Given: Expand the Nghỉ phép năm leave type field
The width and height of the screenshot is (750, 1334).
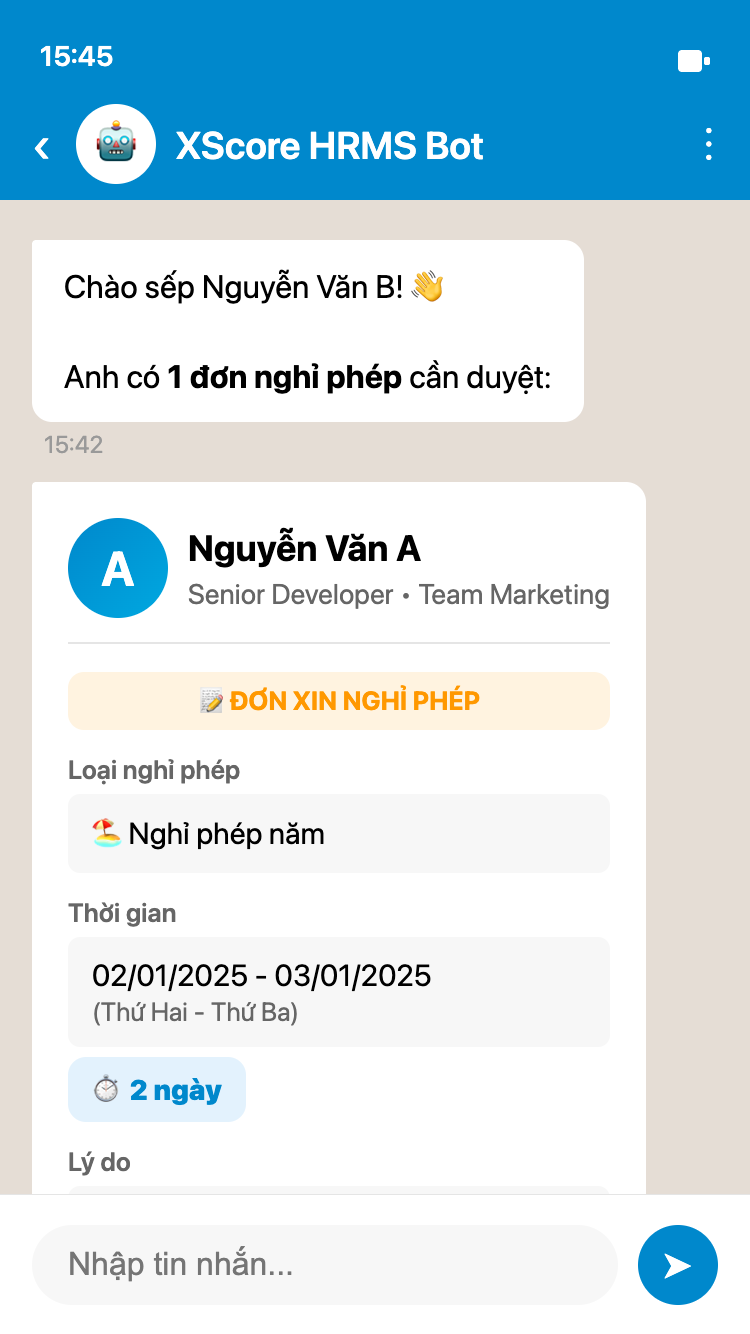Looking at the screenshot, I should (x=338, y=833).
